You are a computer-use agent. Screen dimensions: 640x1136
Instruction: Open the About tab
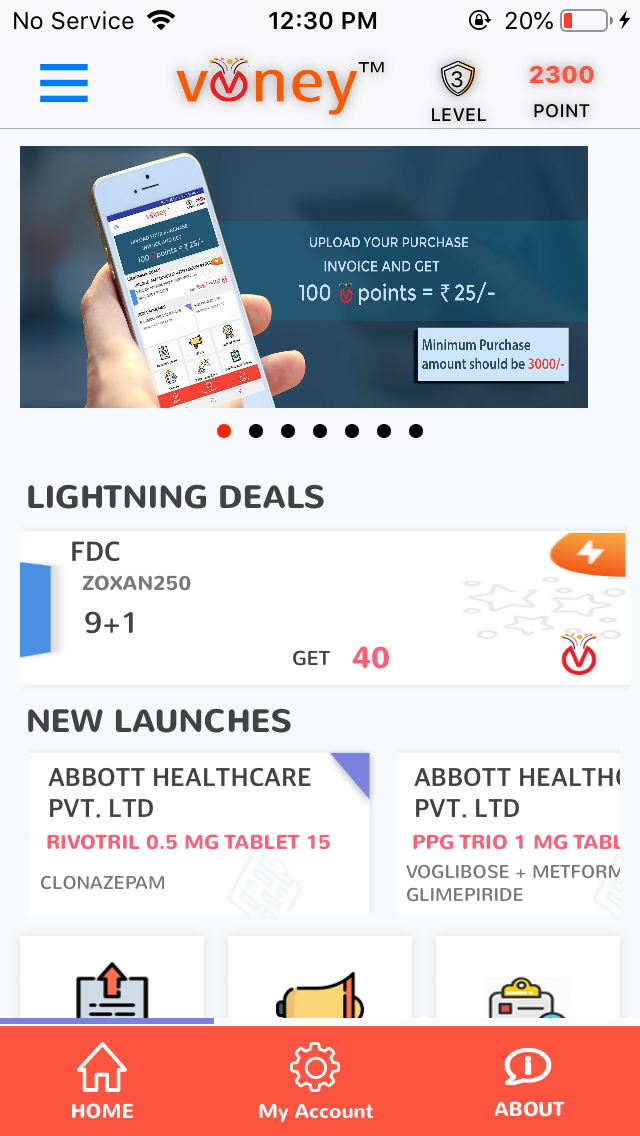(528, 1081)
